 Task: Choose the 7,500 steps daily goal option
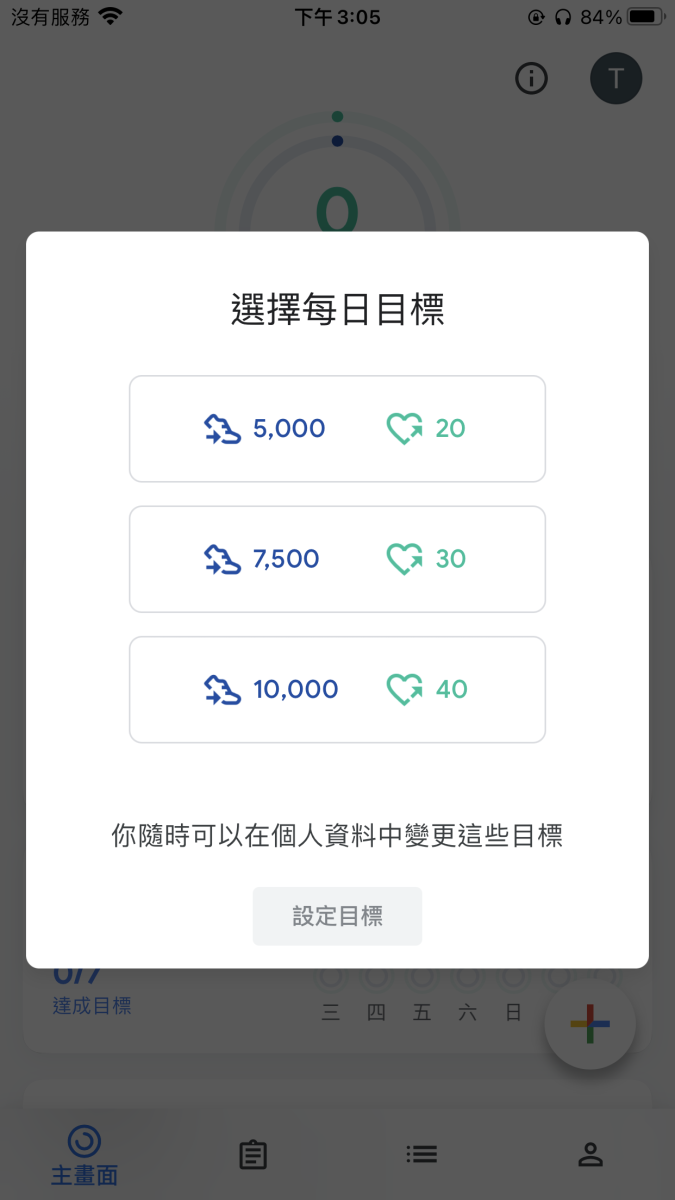(x=337, y=559)
